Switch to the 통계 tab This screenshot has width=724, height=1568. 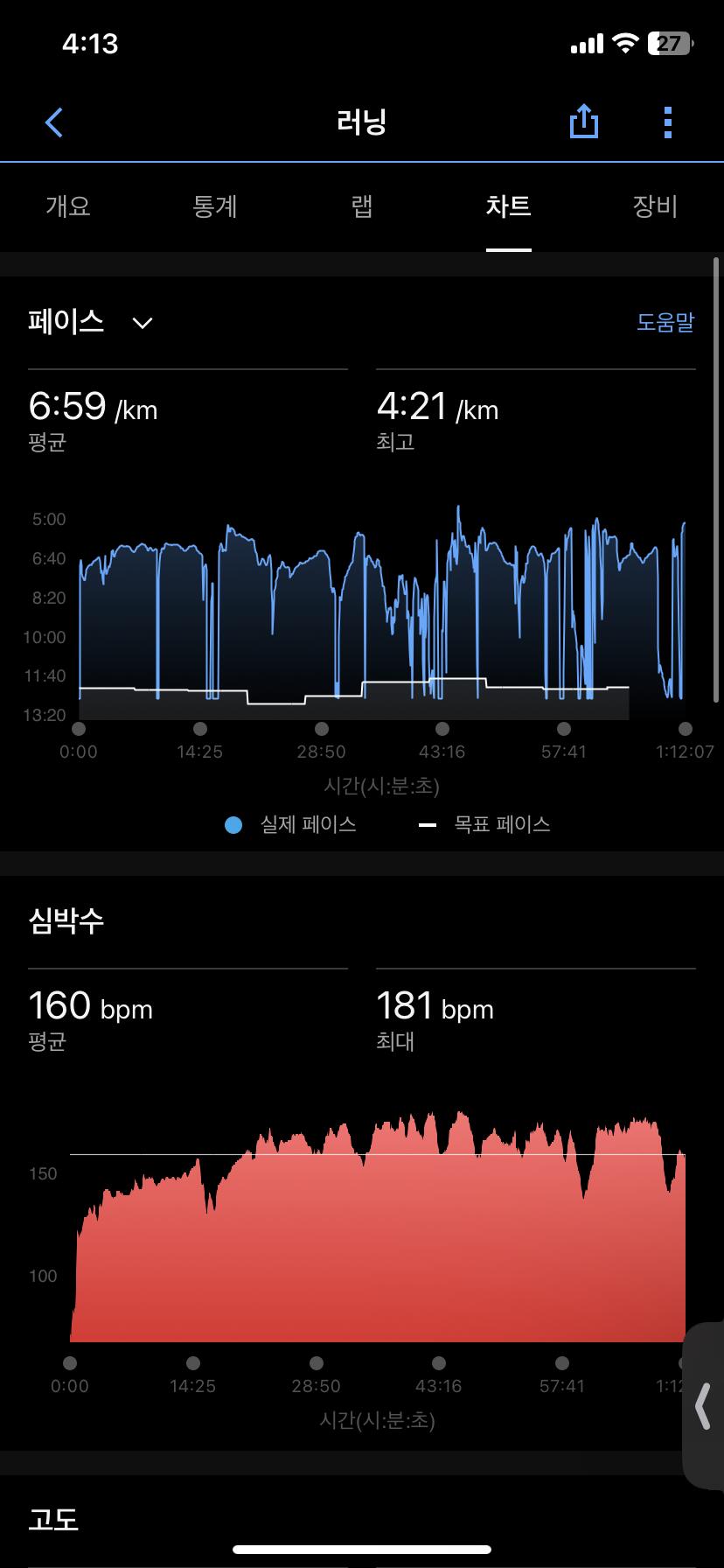[x=214, y=206]
